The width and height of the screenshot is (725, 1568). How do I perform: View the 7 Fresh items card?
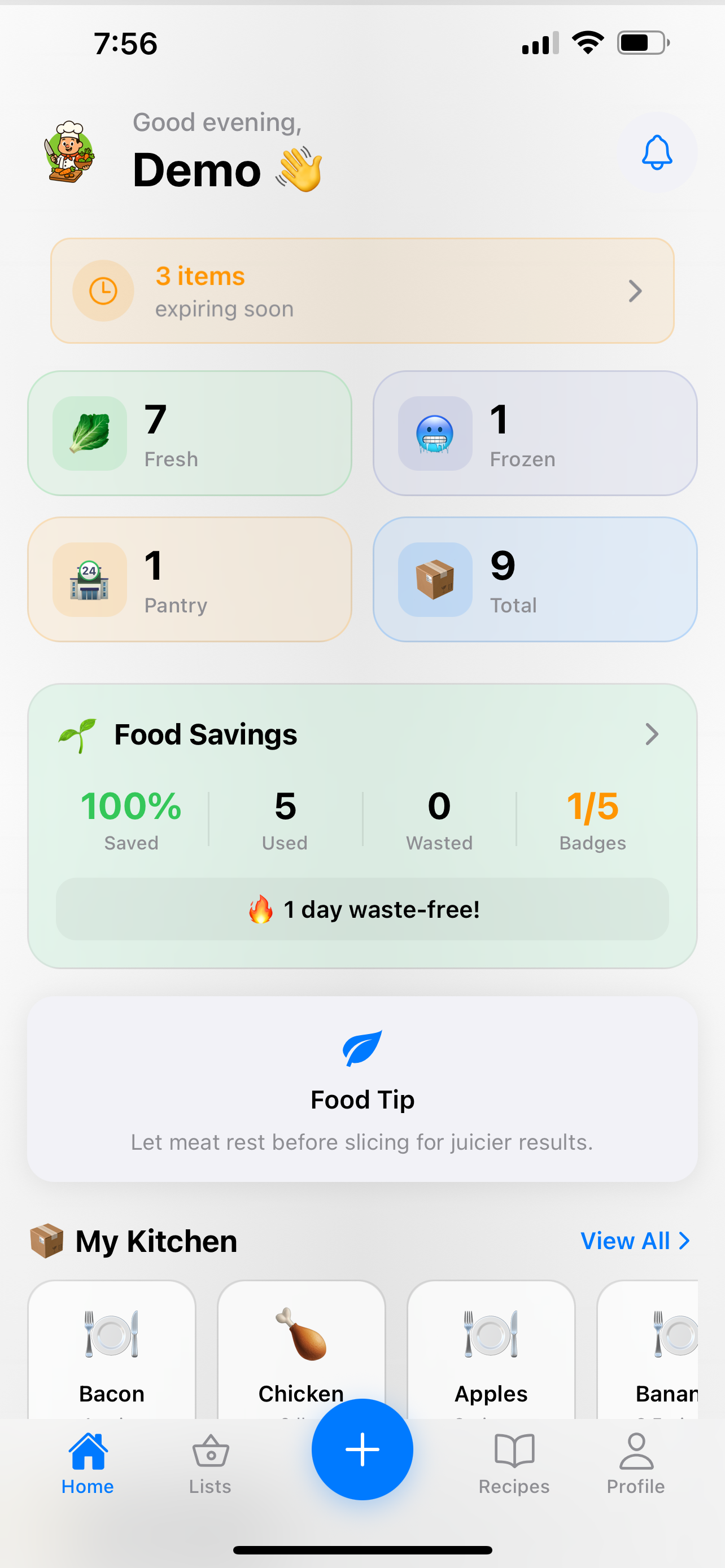(x=189, y=433)
